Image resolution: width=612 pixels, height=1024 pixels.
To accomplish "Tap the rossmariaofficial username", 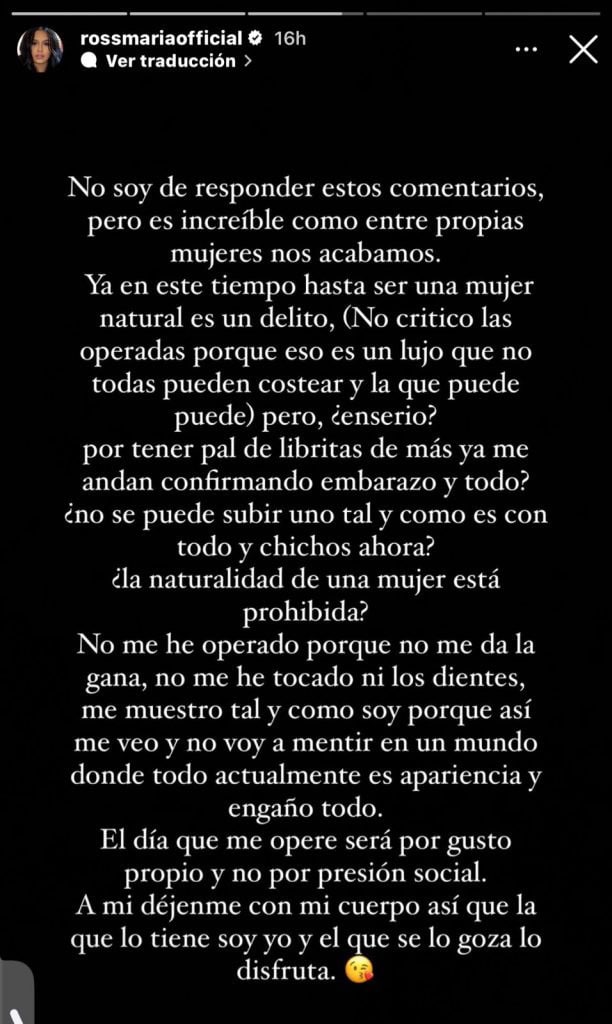I will [x=160, y=39].
